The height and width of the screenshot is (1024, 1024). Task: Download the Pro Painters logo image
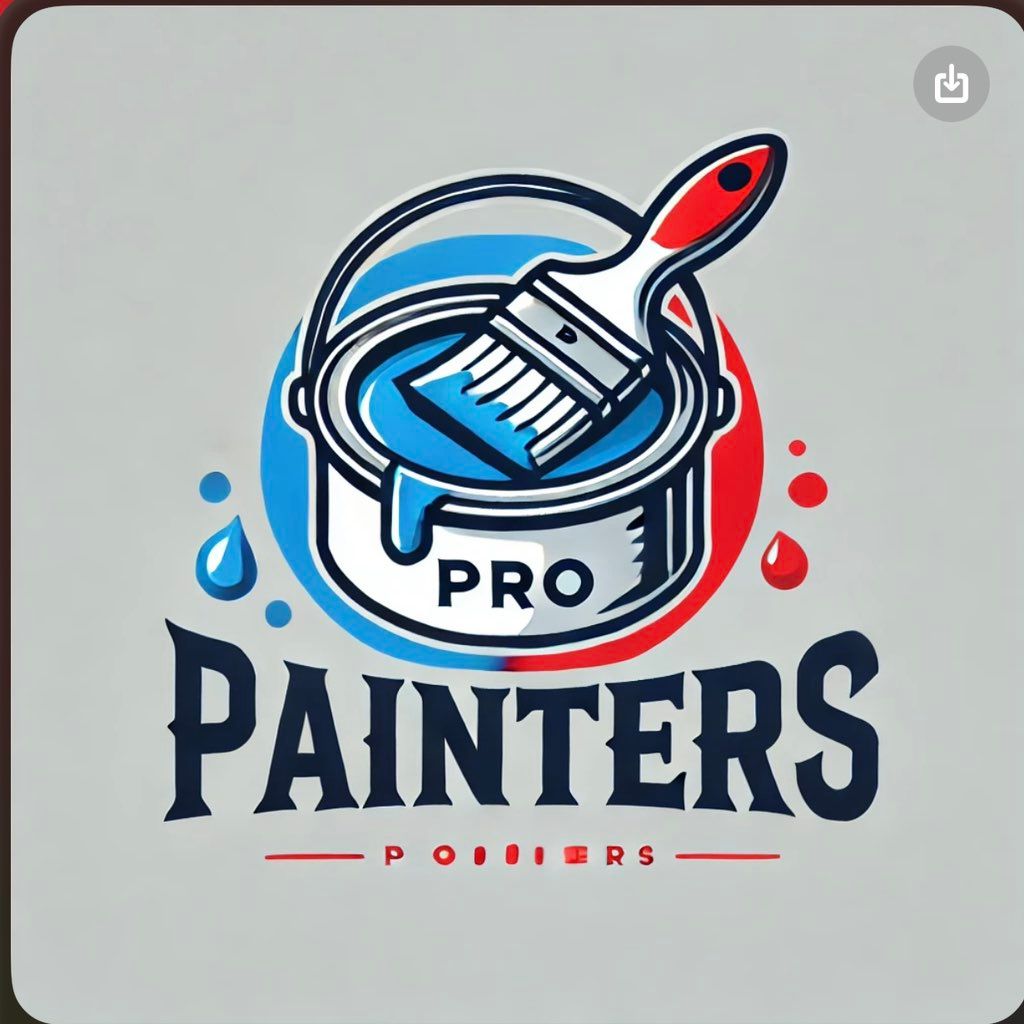click(x=951, y=84)
